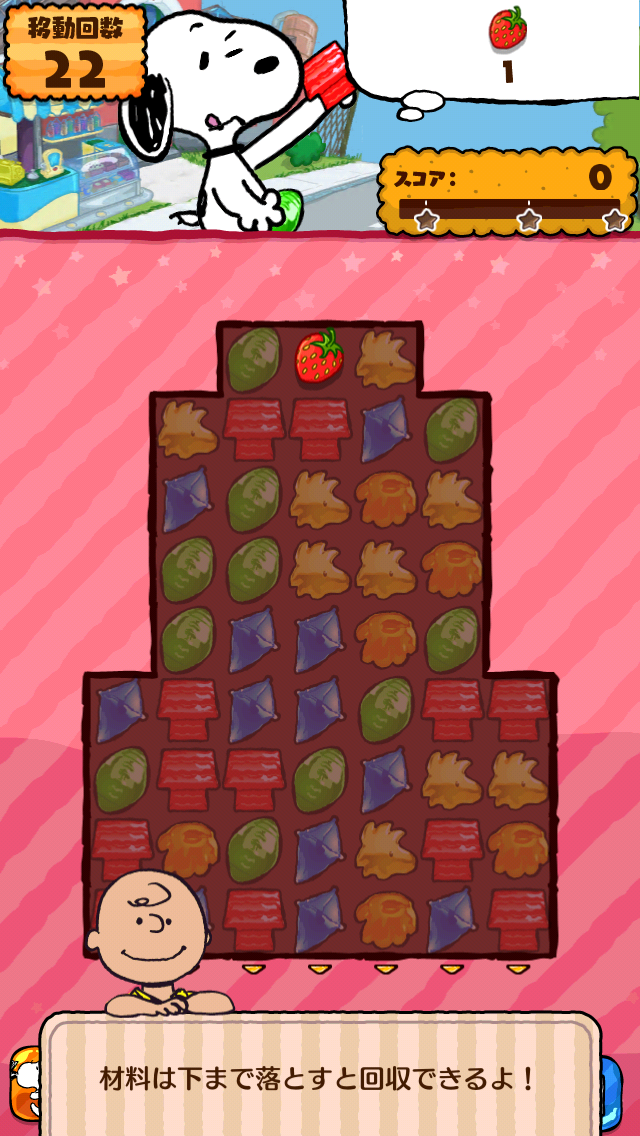
Task: Tap the tutorial message box to continue
Action: [320, 1078]
